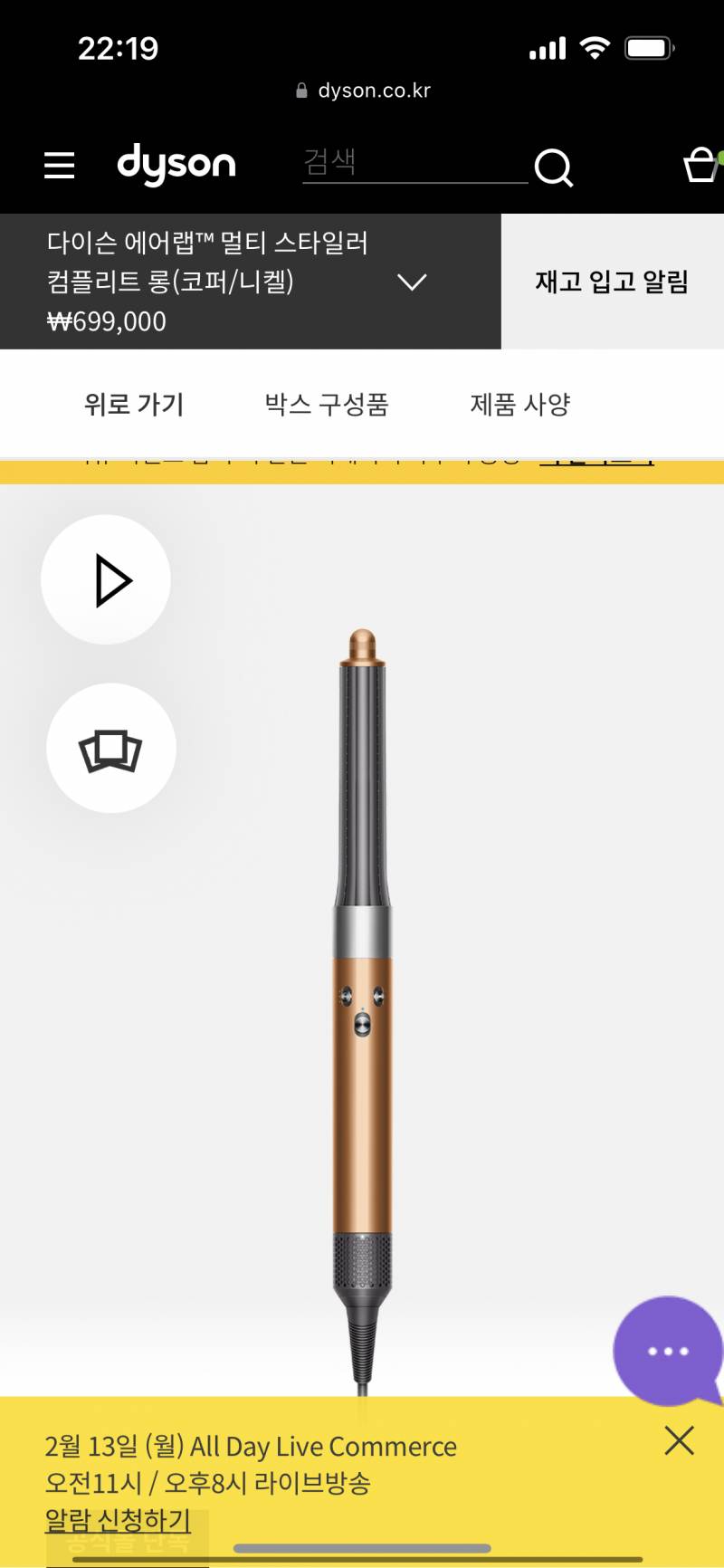The width and height of the screenshot is (724, 1568).
Task: Dismiss the Live Commerce banner
Action: tap(679, 1440)
